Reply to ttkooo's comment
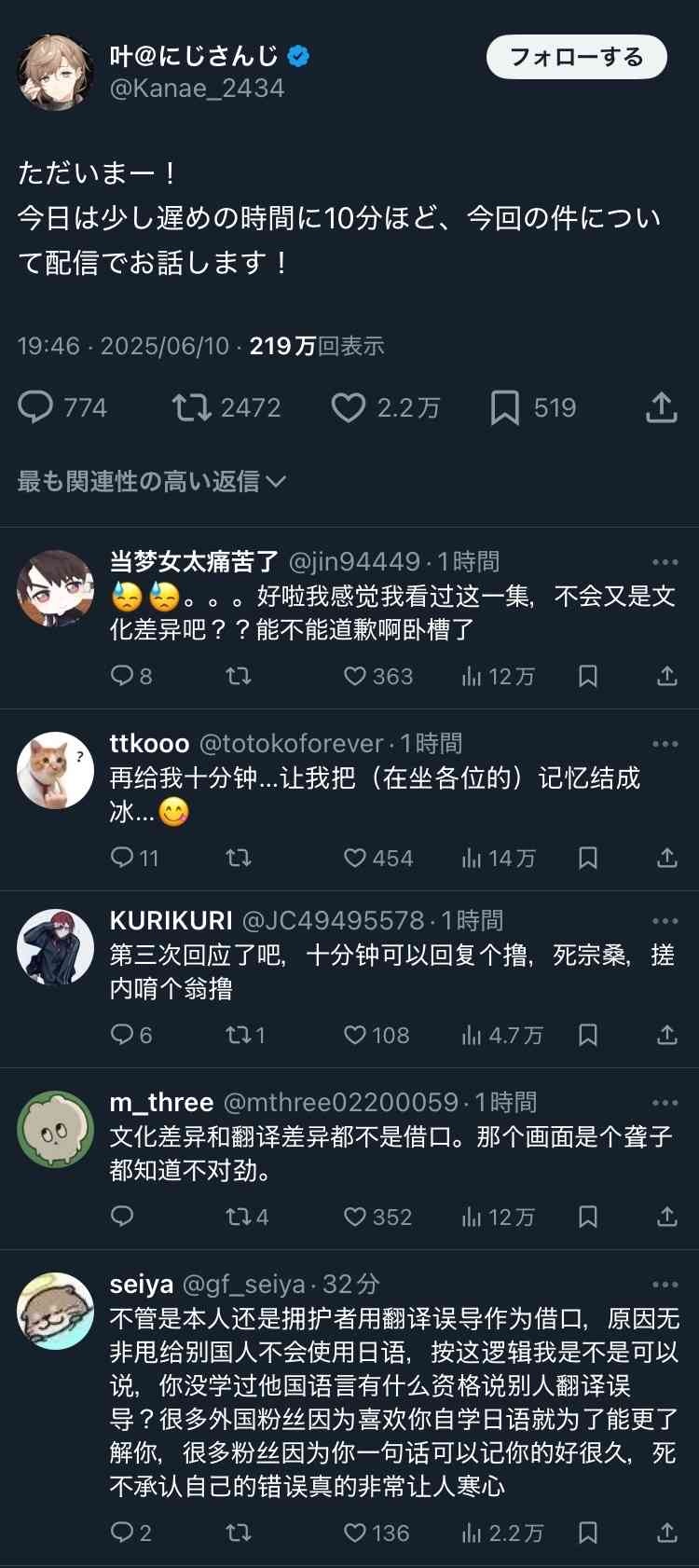 (x=122, y=858)
